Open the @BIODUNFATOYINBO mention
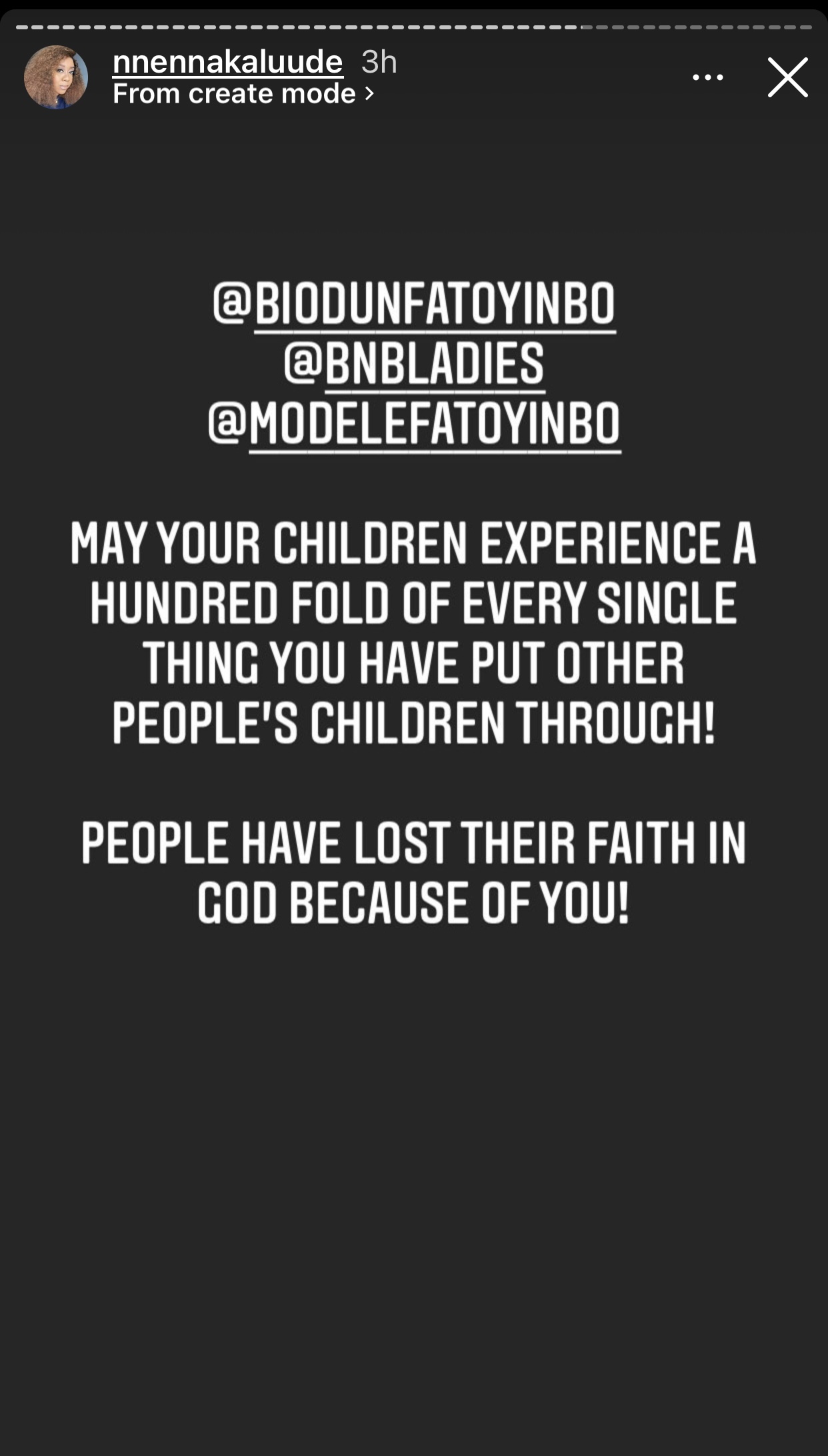 coord(414,304)
